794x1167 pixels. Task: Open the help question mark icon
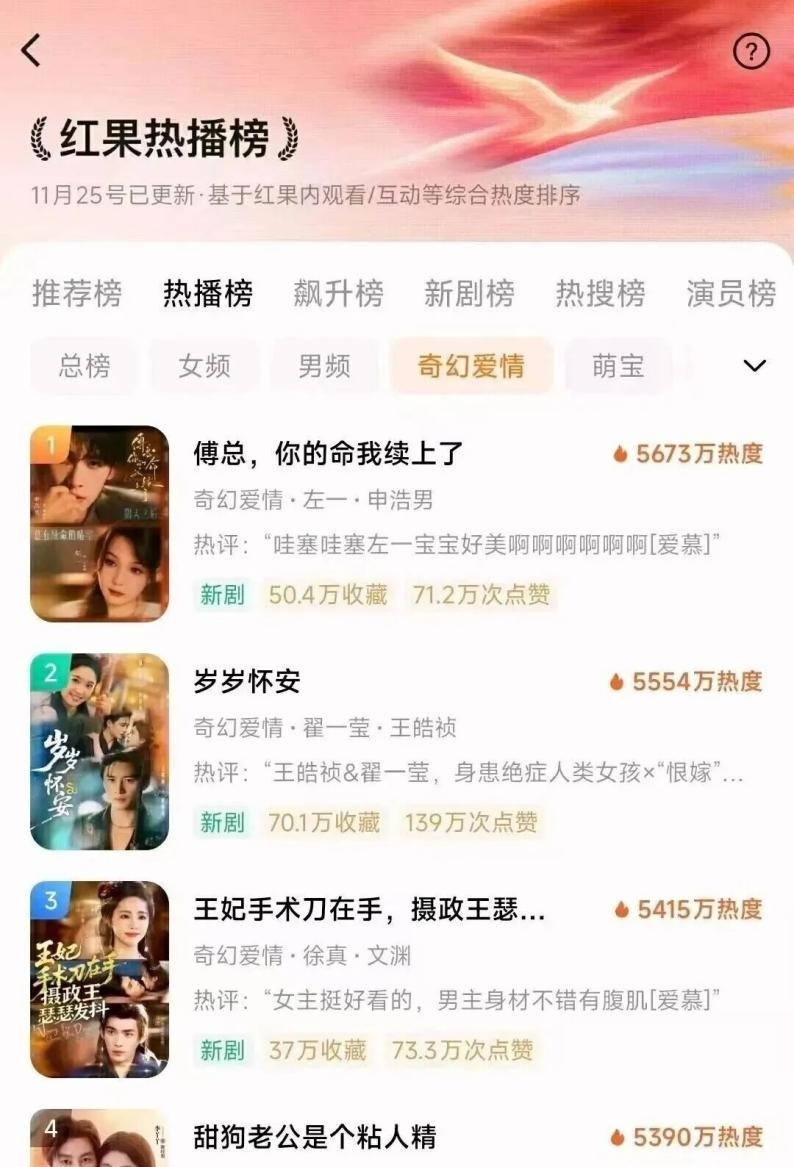click(751, 51)
